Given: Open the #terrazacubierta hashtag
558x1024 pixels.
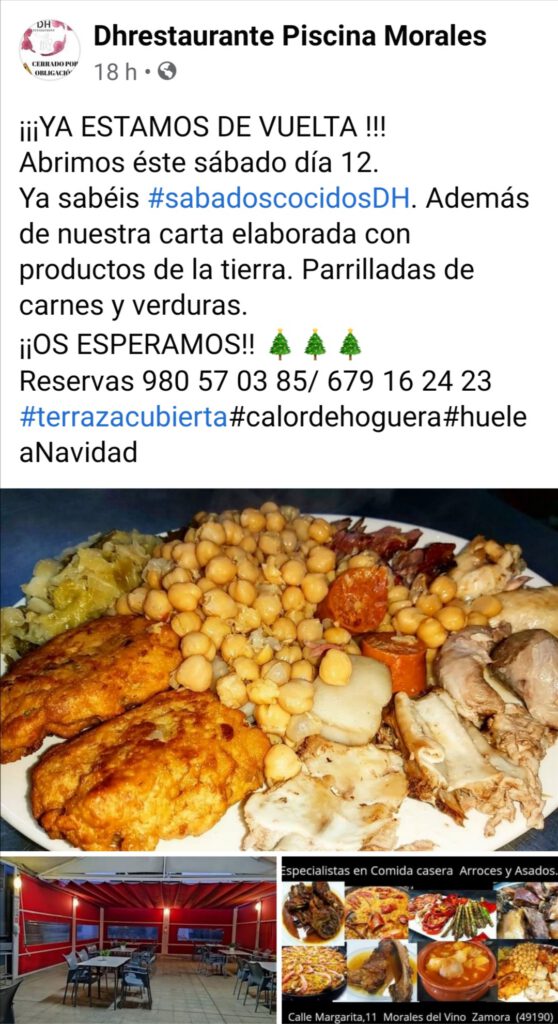Looking at the screenshot, I should [x=123, y=417].
